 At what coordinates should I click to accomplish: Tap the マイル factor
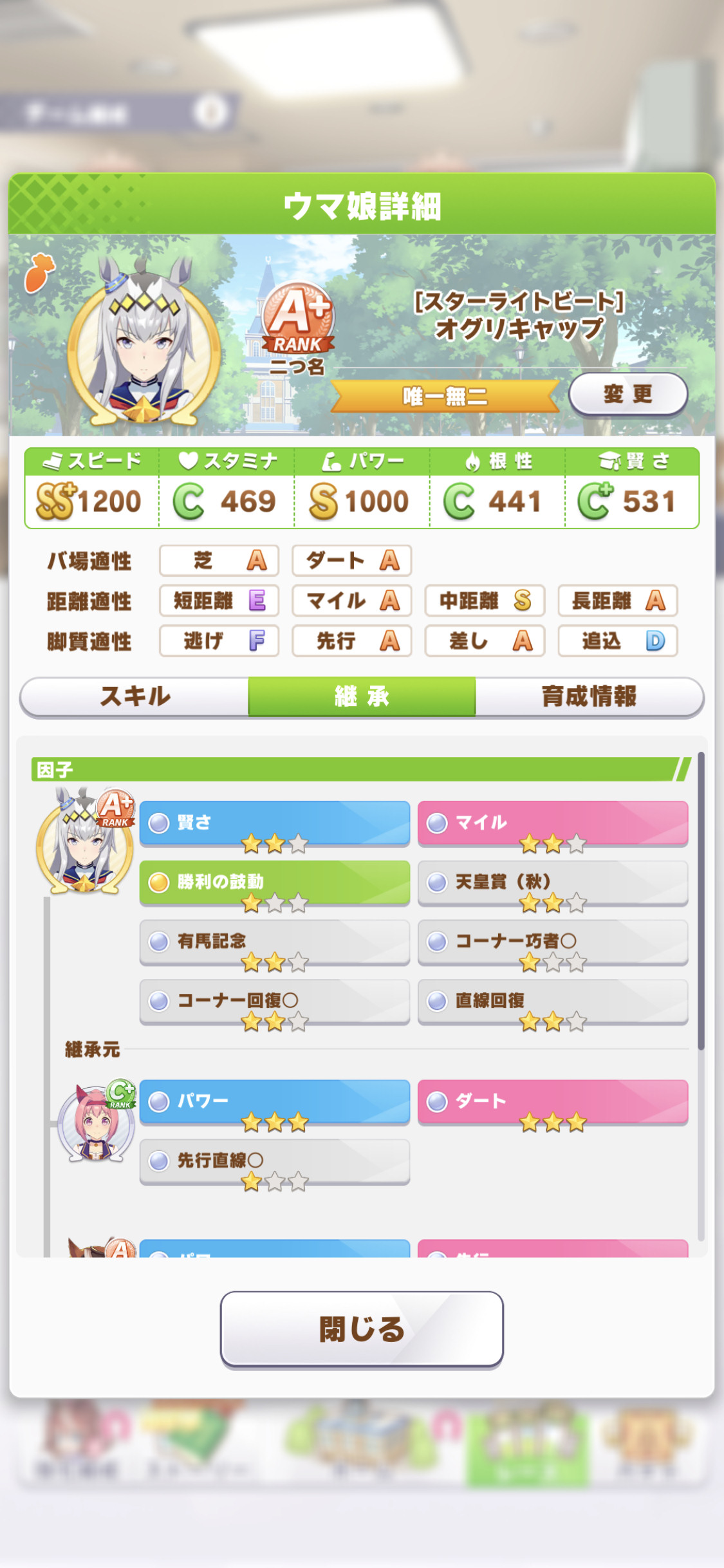(553, 823)
